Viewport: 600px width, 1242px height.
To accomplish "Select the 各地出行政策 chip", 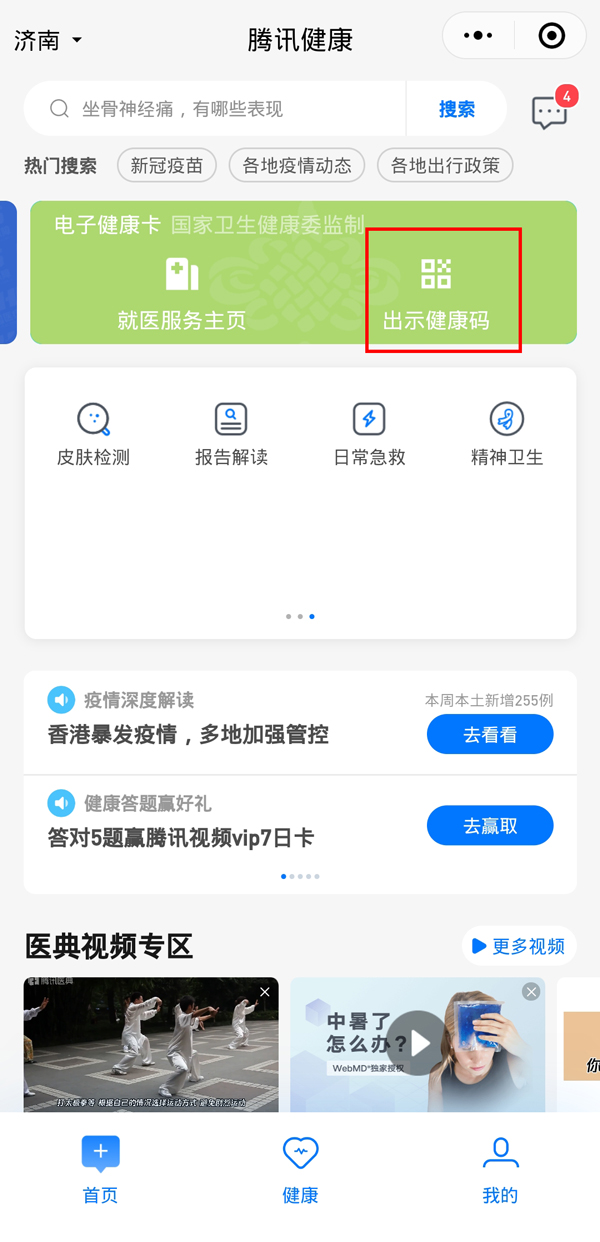I will [445, 166].
